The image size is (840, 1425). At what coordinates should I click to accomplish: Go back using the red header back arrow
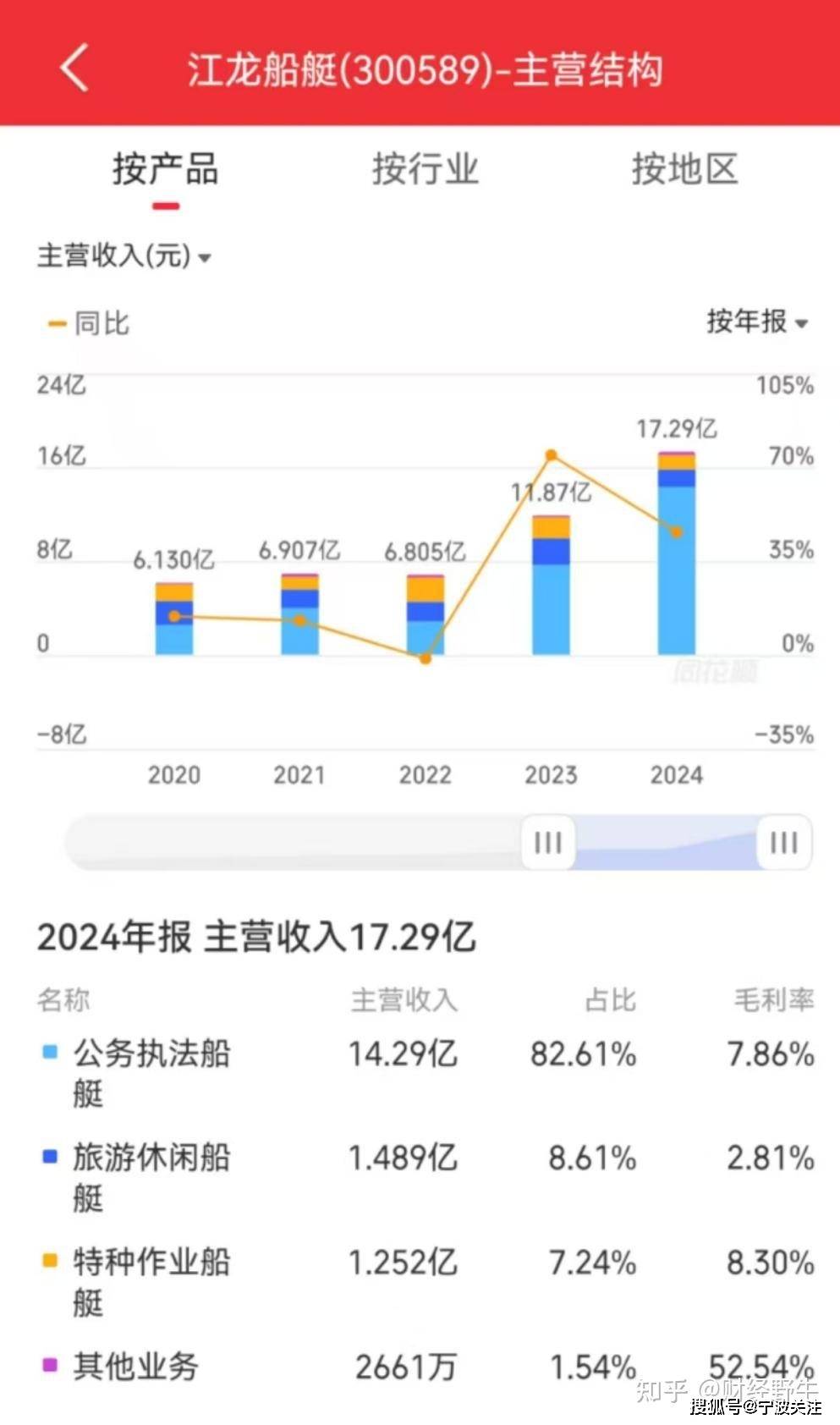click(74, 69)
